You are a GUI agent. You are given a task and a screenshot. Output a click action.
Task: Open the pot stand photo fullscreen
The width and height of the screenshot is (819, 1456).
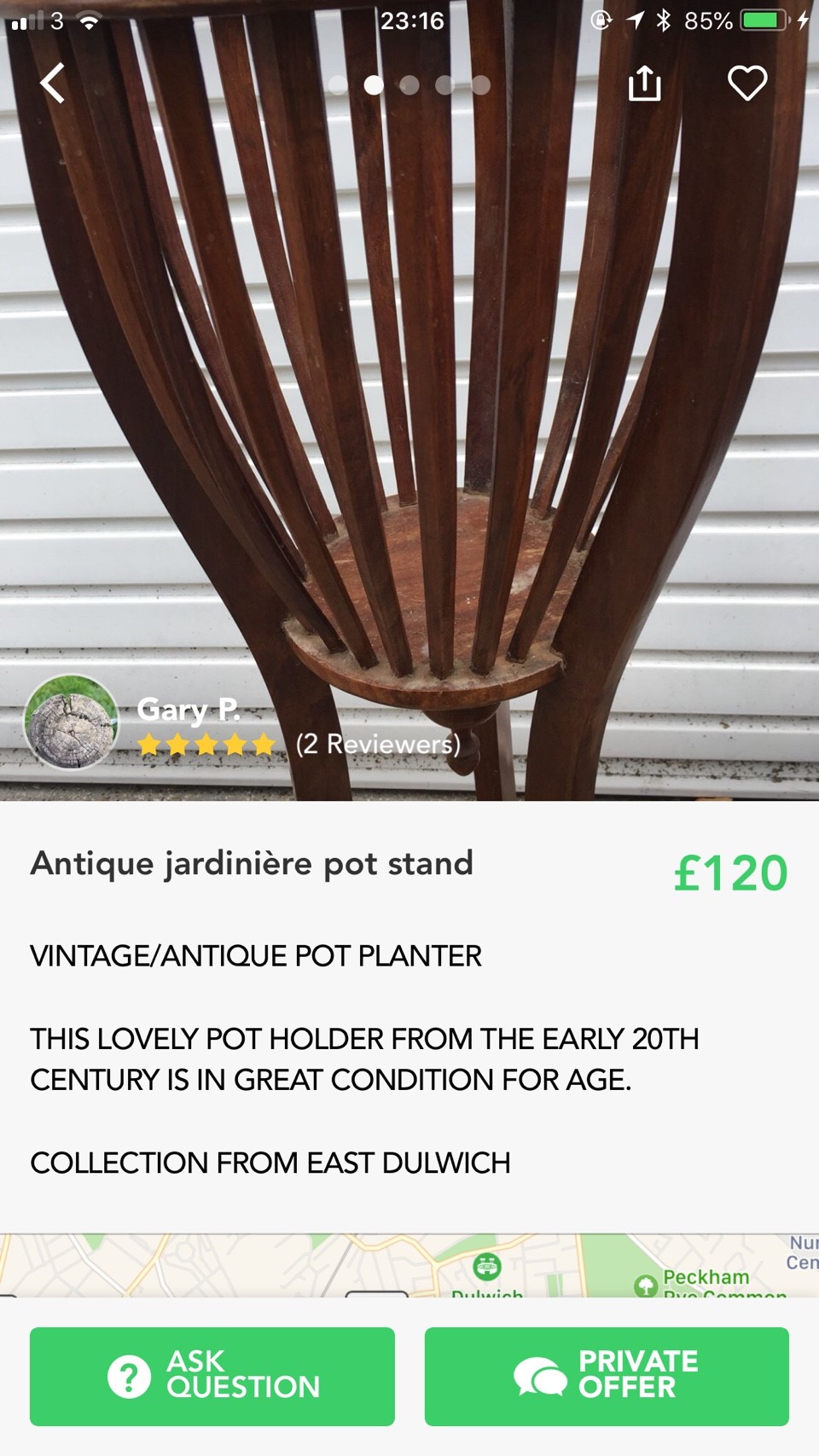pyautogui.click(x=409, y=384)
